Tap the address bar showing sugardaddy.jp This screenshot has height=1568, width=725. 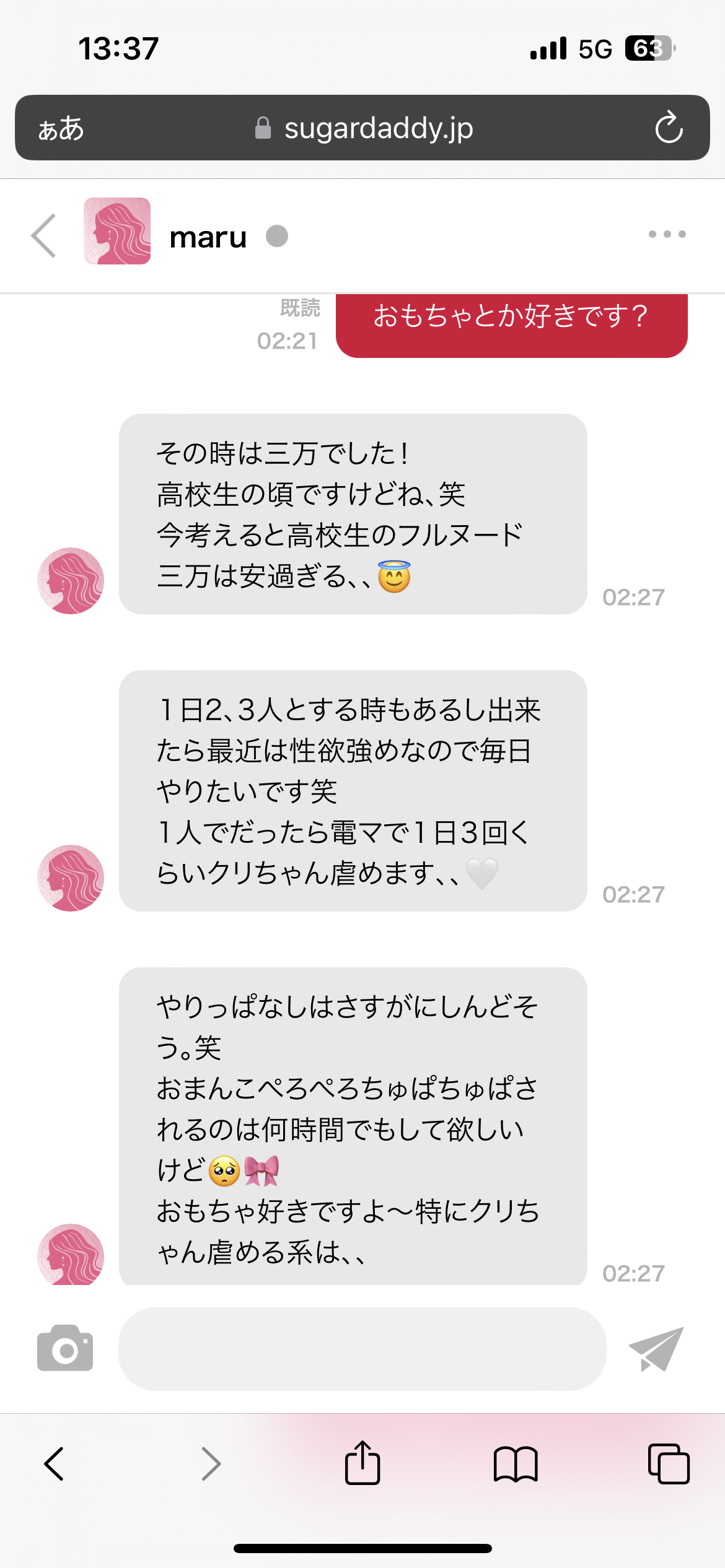point(378,128)
